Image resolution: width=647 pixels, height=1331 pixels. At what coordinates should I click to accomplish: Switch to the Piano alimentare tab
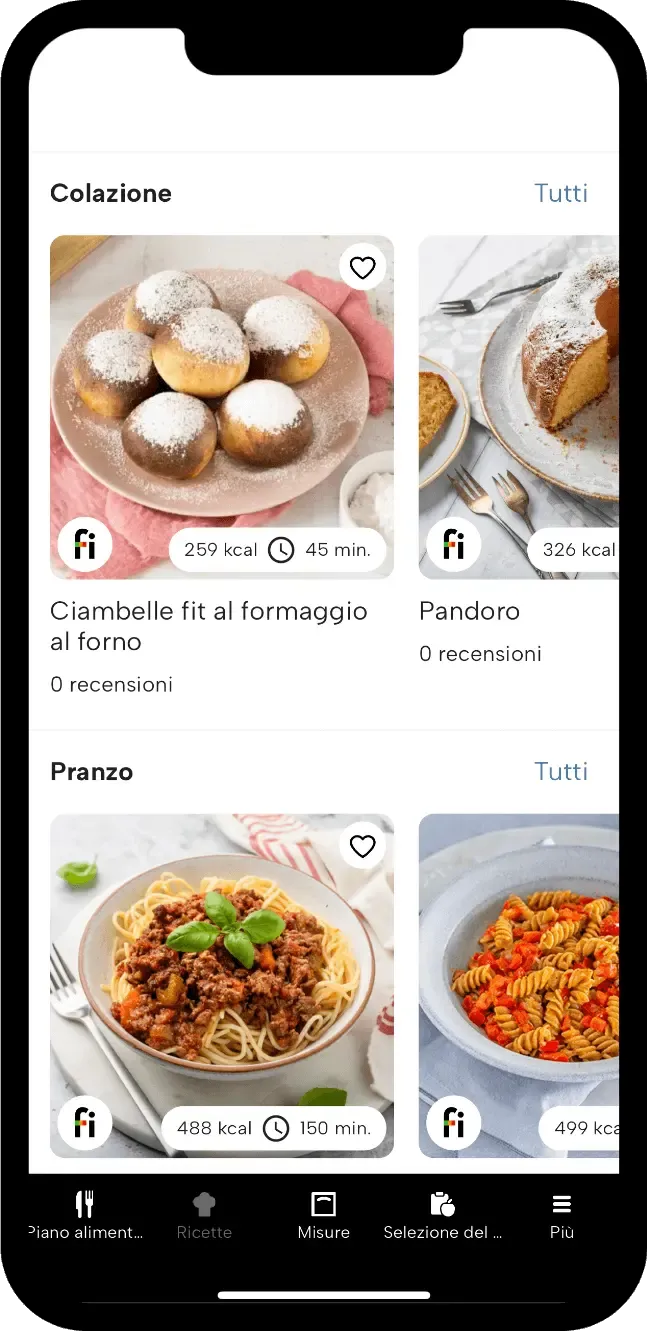coord(85,1215)
